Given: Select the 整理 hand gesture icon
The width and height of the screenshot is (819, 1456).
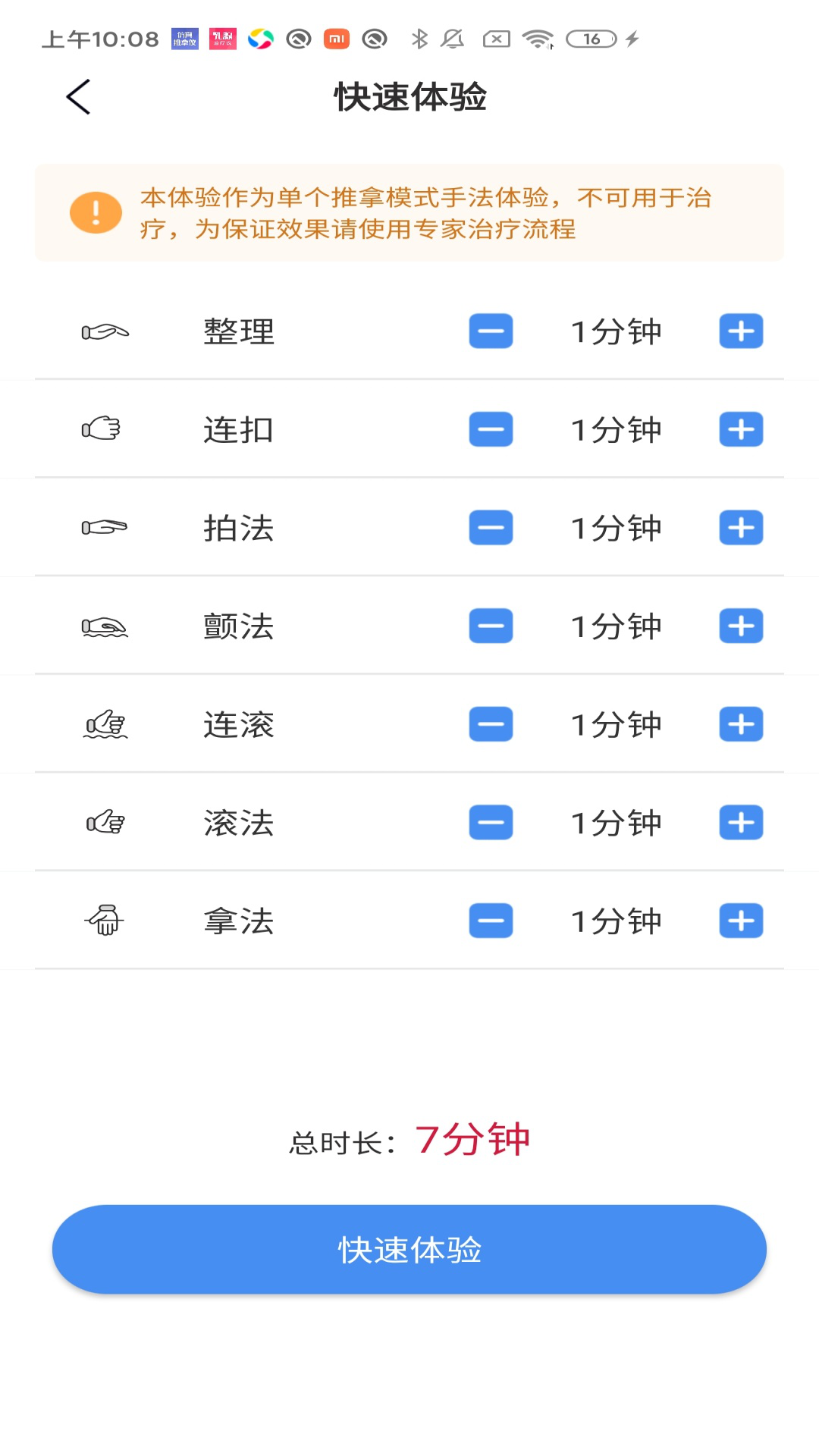Looking at the screenshot, I should [105, 331].
